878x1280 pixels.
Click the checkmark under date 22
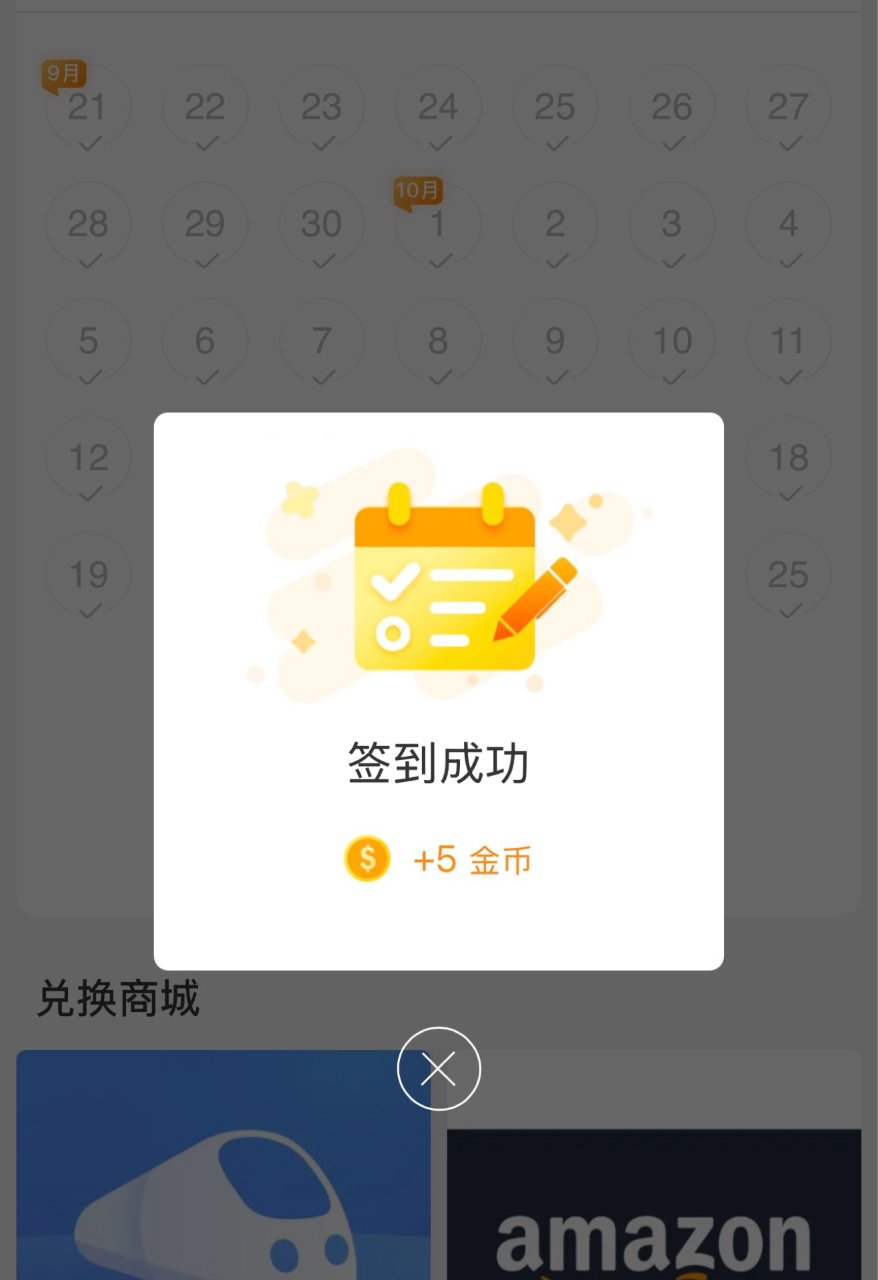tap(205, 143)
